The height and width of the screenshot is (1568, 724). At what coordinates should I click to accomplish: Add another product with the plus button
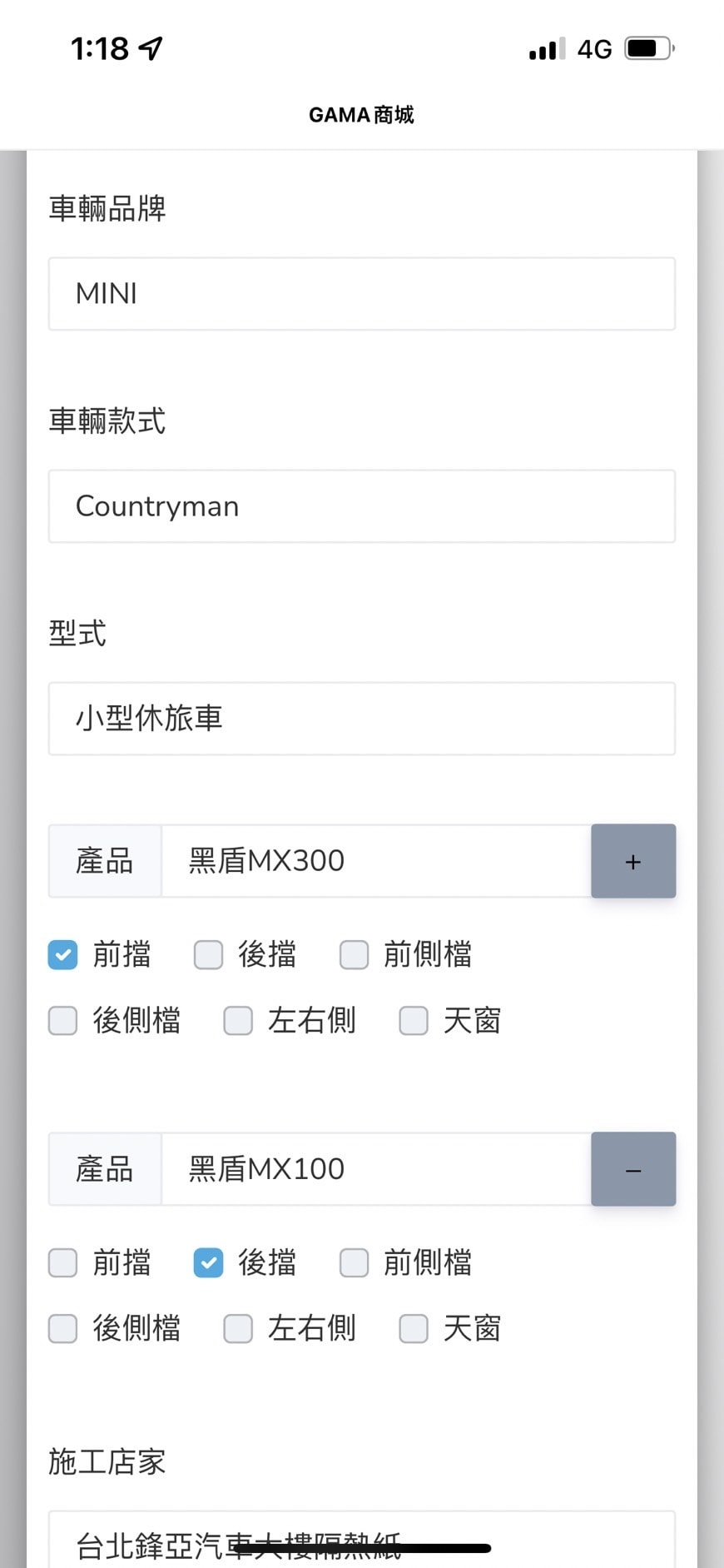coord(633,861)
